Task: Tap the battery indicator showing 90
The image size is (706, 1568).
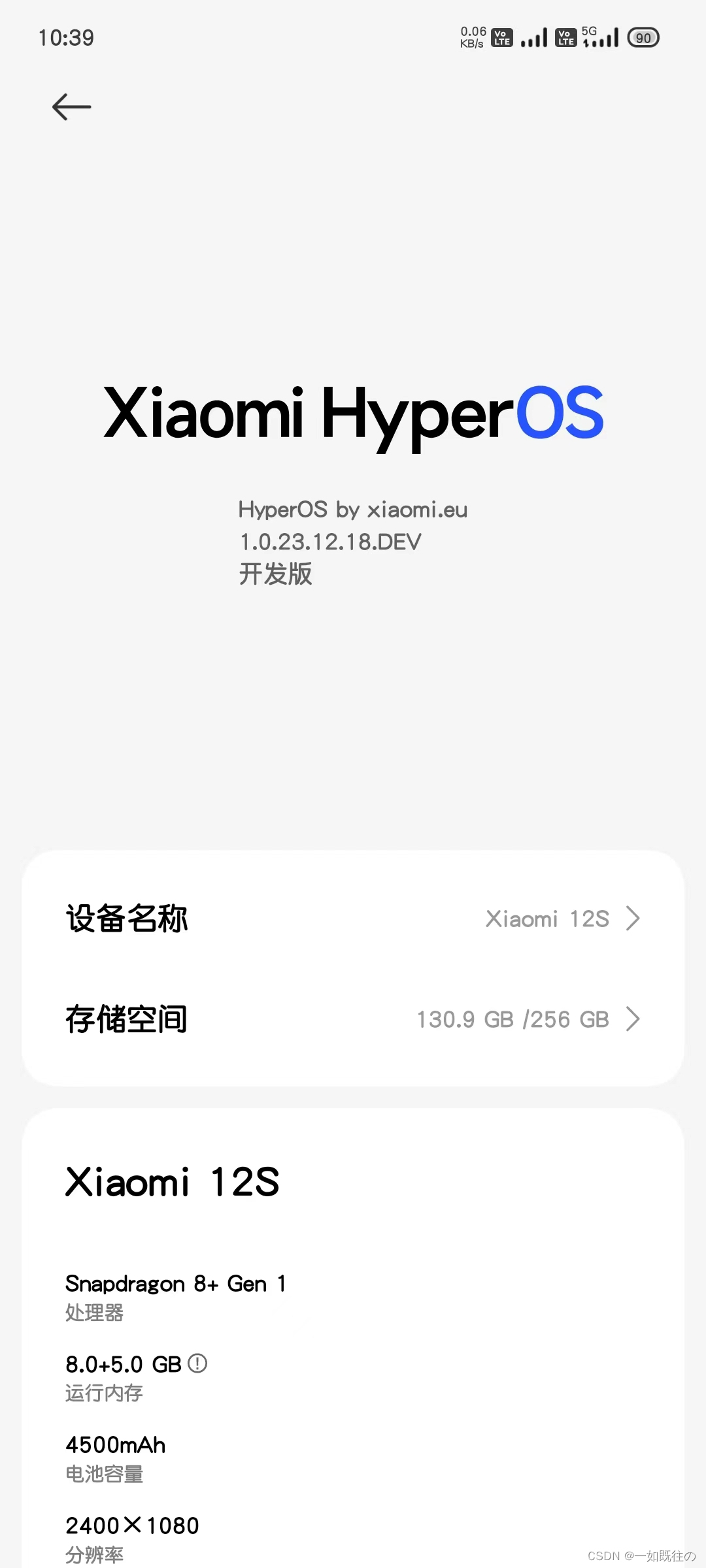Action: 643,37
